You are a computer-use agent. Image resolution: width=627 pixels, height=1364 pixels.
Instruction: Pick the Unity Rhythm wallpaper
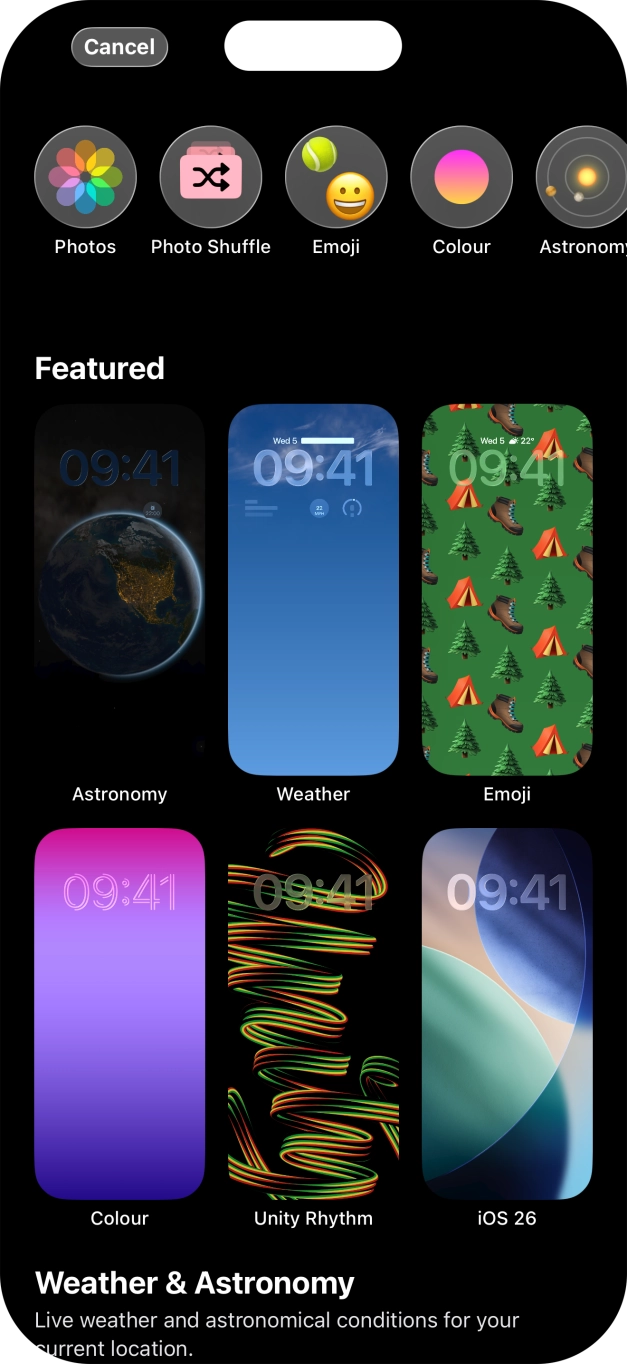(x=313, y=1013)
